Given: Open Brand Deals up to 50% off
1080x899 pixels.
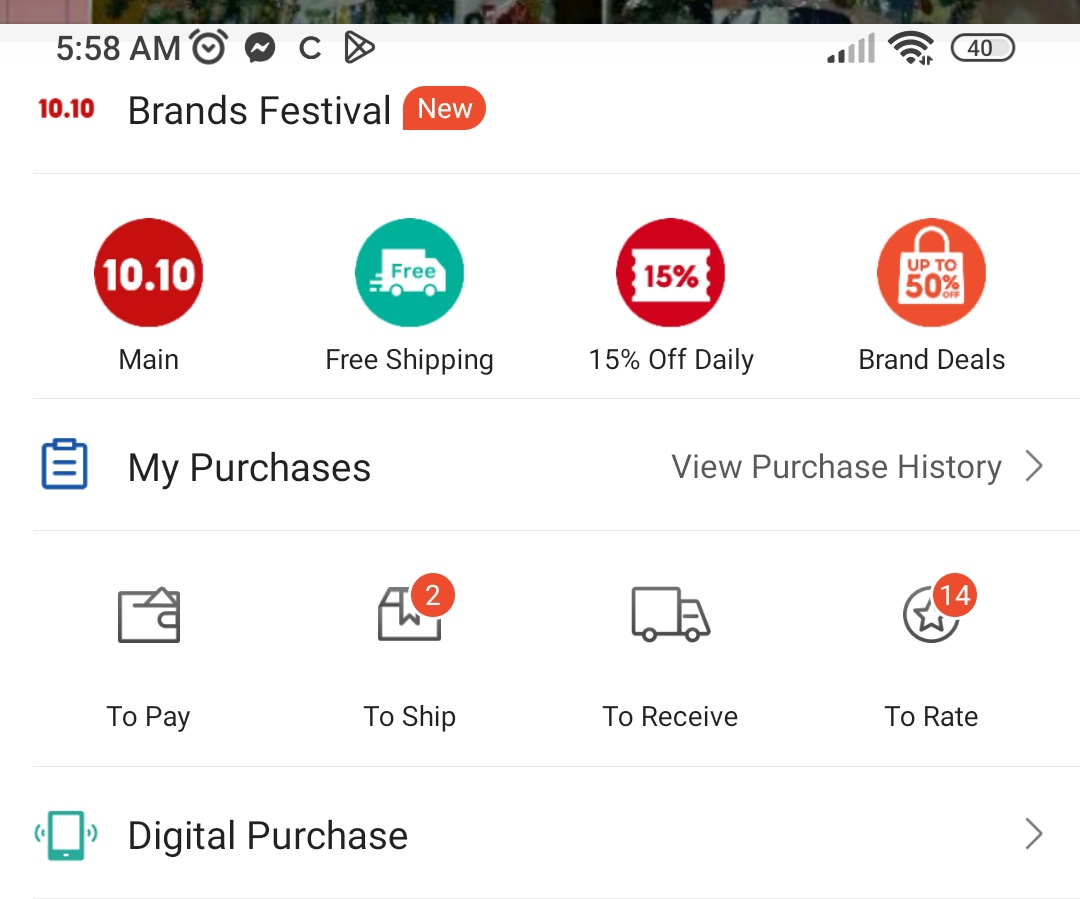Looking at the screenshot, I should pyautogui.click(x=931, y=296).
